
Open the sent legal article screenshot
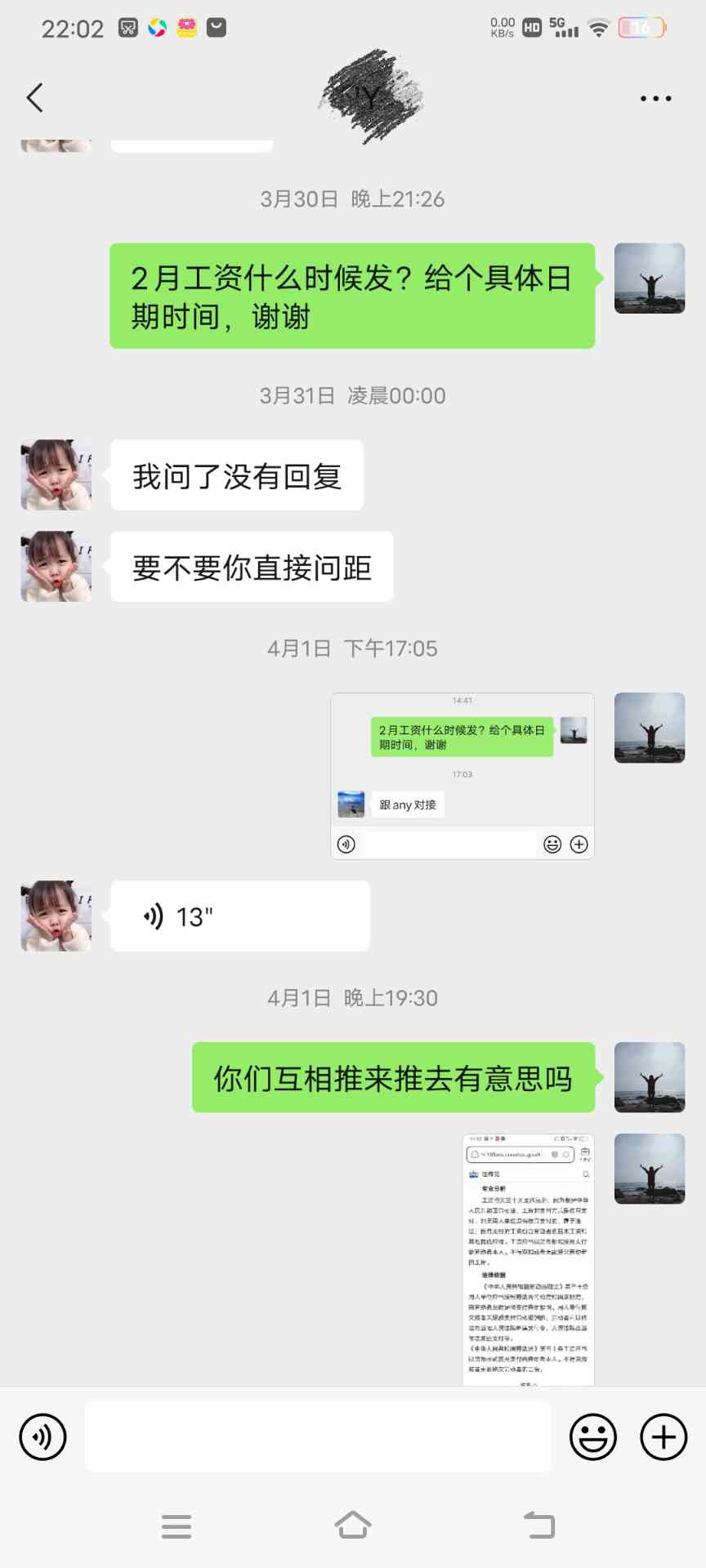click(528, 1259)
